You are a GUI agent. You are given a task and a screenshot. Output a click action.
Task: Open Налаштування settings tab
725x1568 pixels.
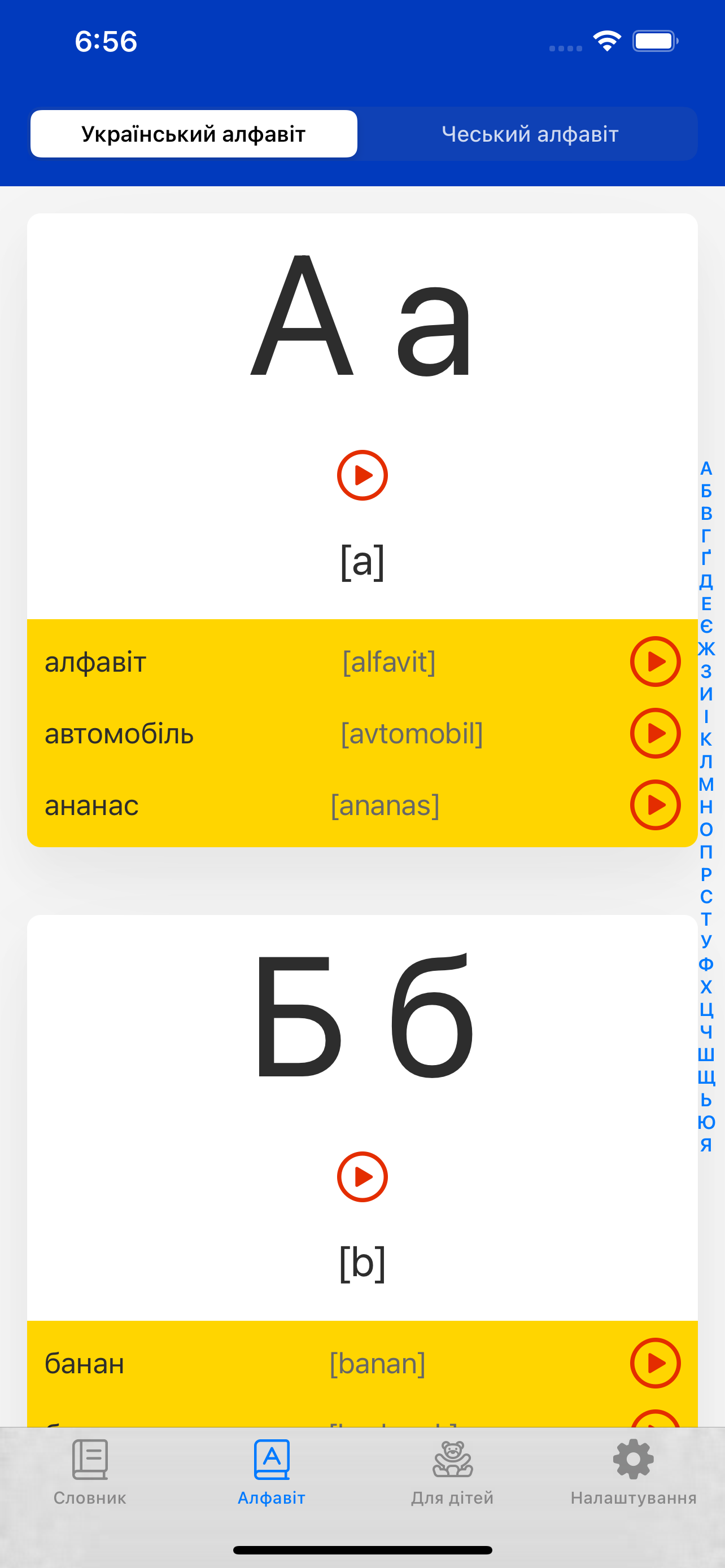click(x=634, y=1472)
